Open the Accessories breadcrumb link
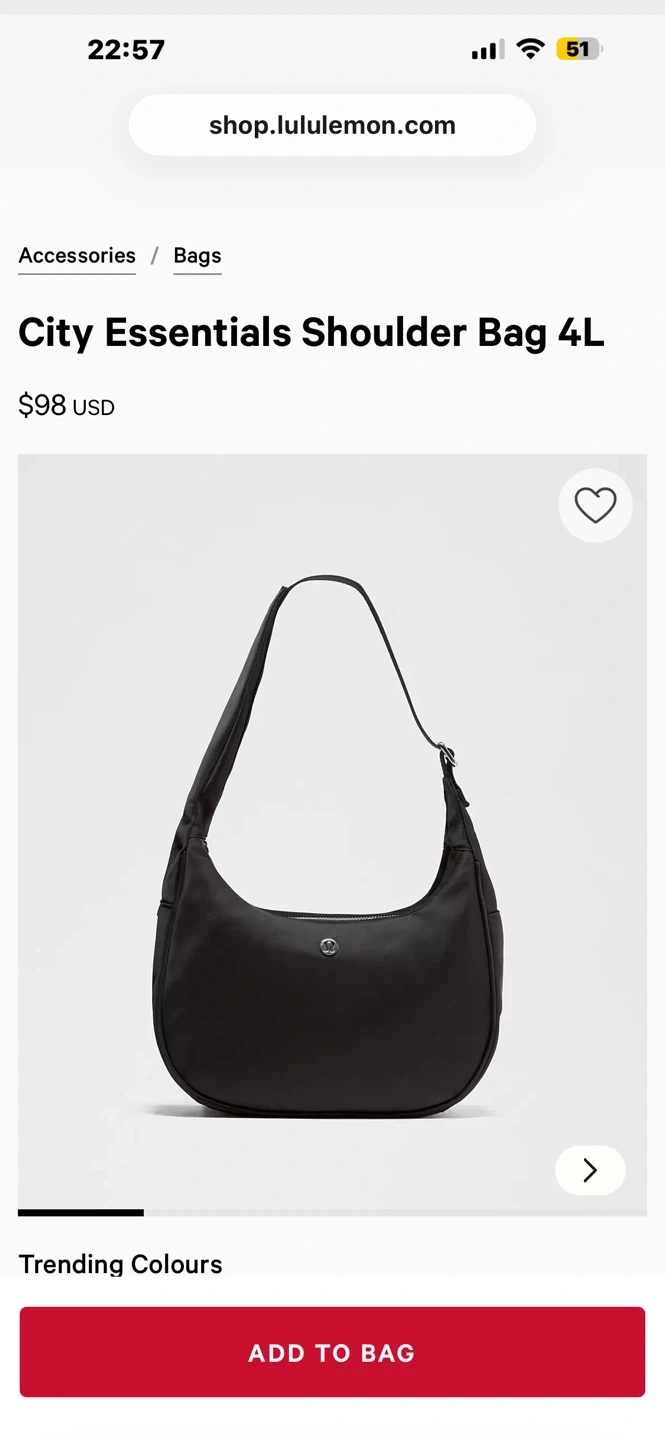Image resolution: width=665 pixels, height=1440 pixels. tap(77, 256)
